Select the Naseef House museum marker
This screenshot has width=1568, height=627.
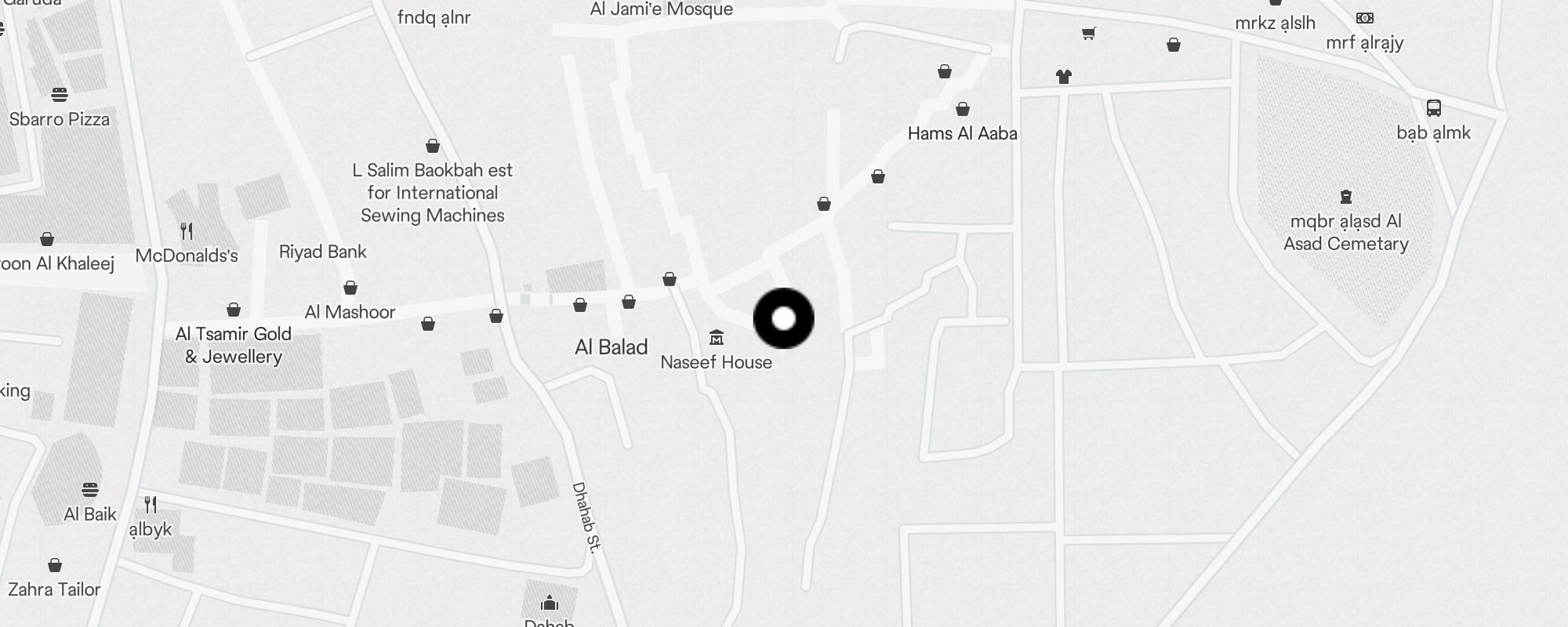tap(716, 338)
